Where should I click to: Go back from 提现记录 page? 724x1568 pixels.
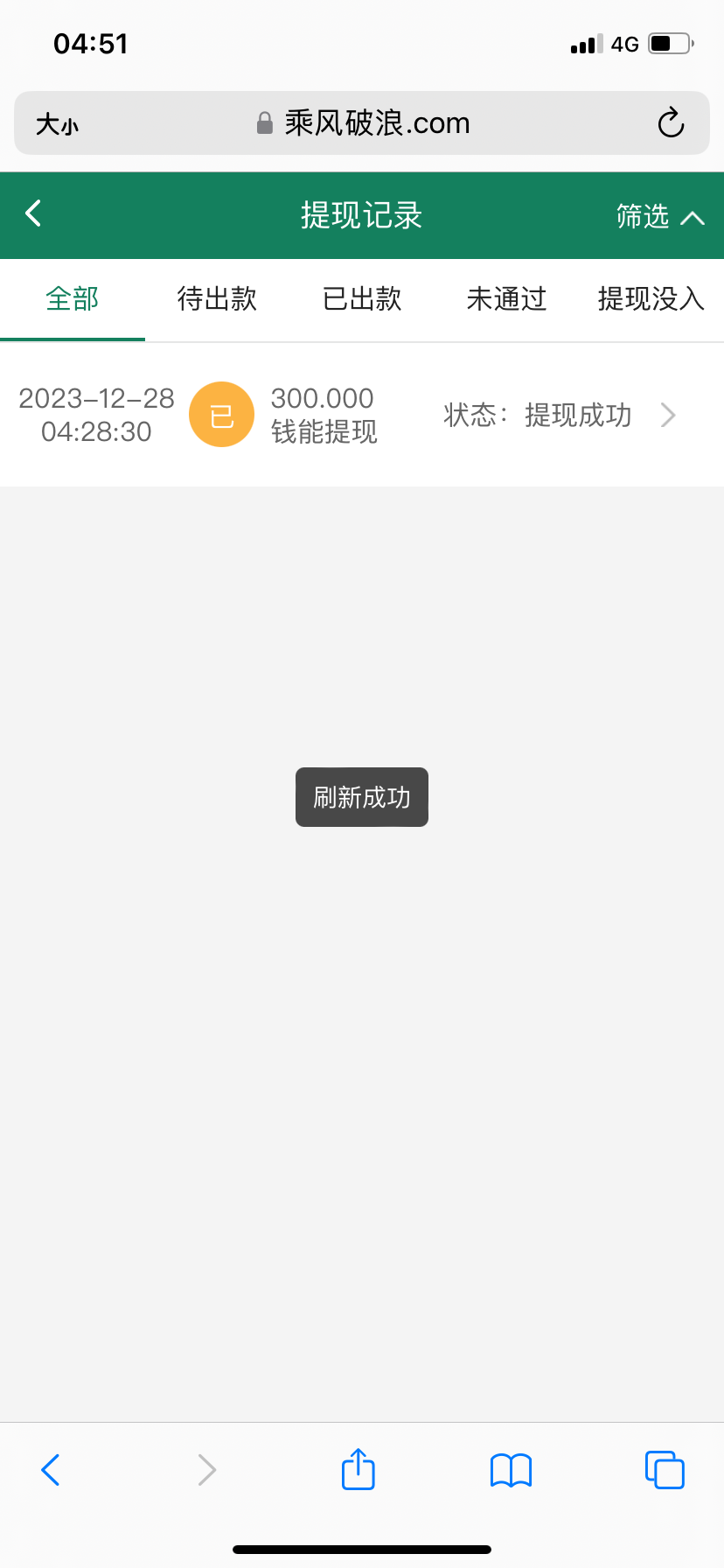pos(33,213)
